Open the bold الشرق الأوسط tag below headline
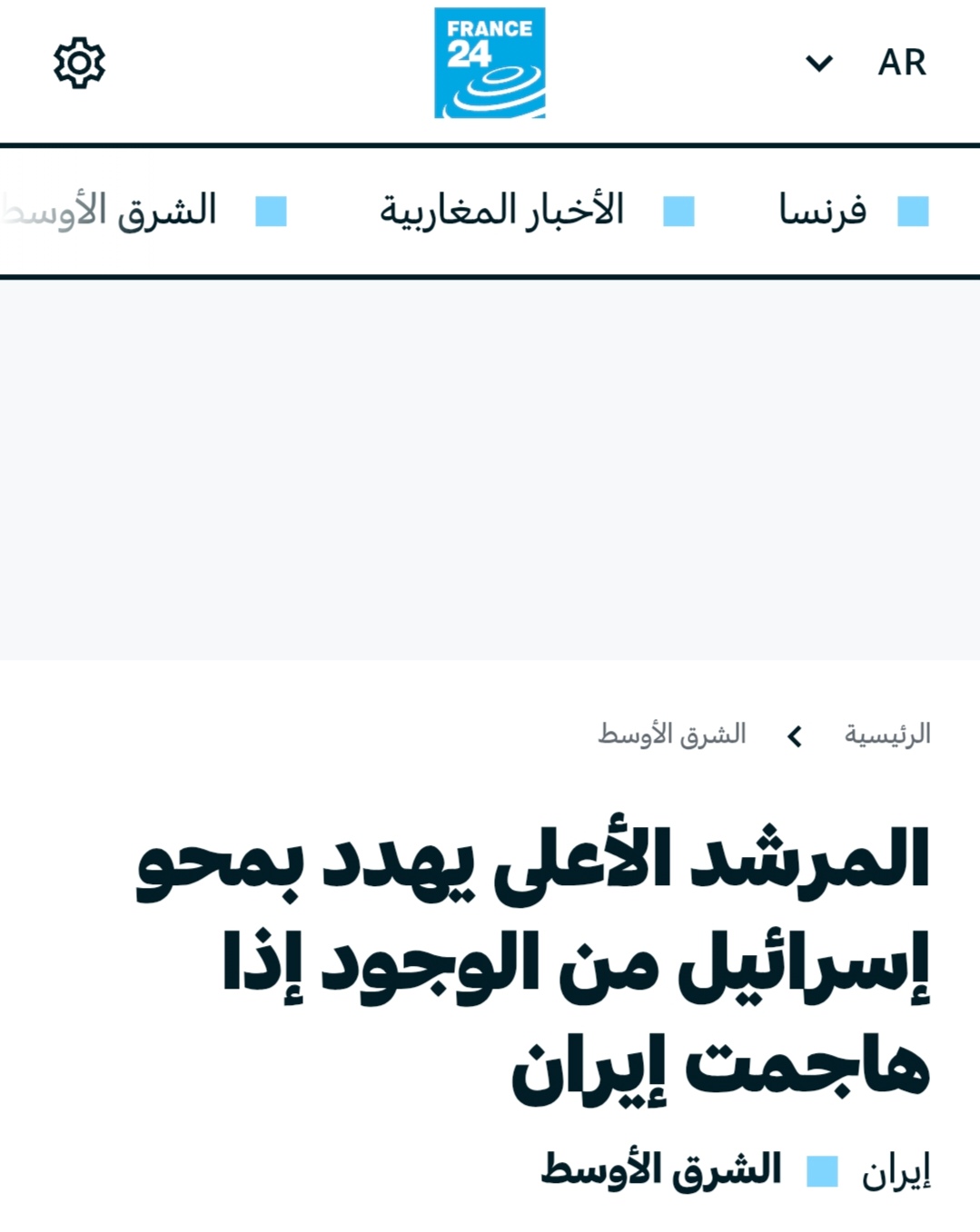 pos(661,1170)
